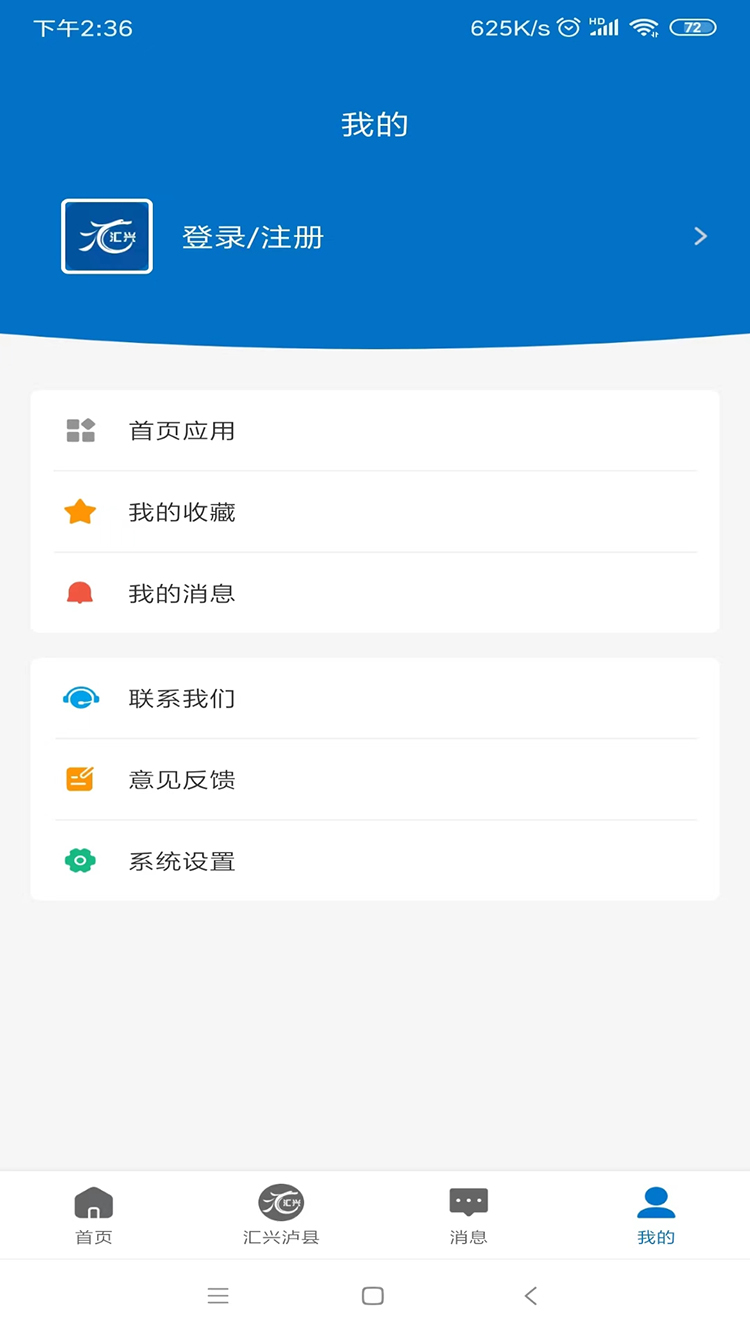Viewport: 750px width, 1333px height.
Task: Switch to the 首页 tab
Action: (94, 1215)
